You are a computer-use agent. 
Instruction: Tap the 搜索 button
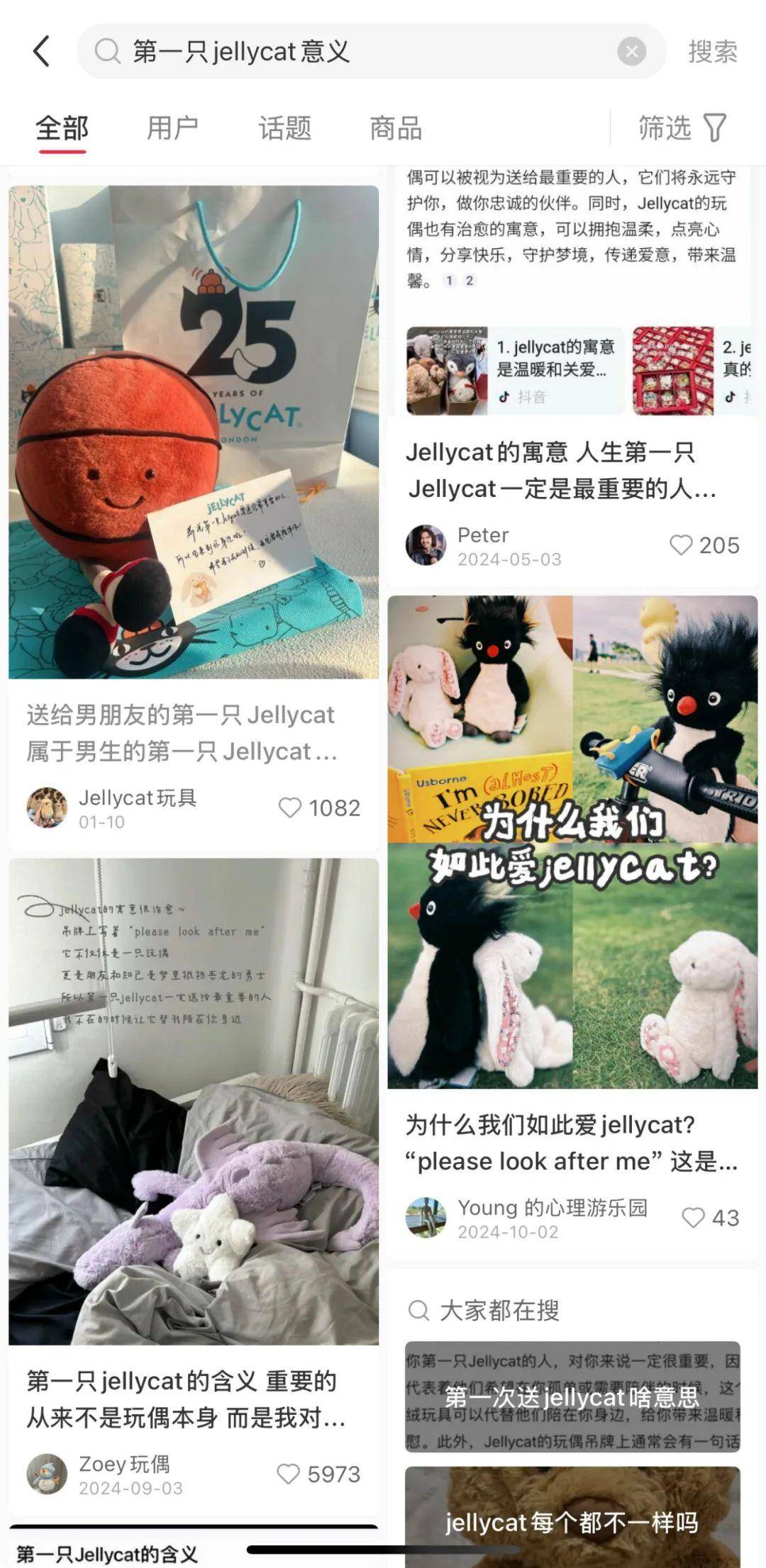712,52
